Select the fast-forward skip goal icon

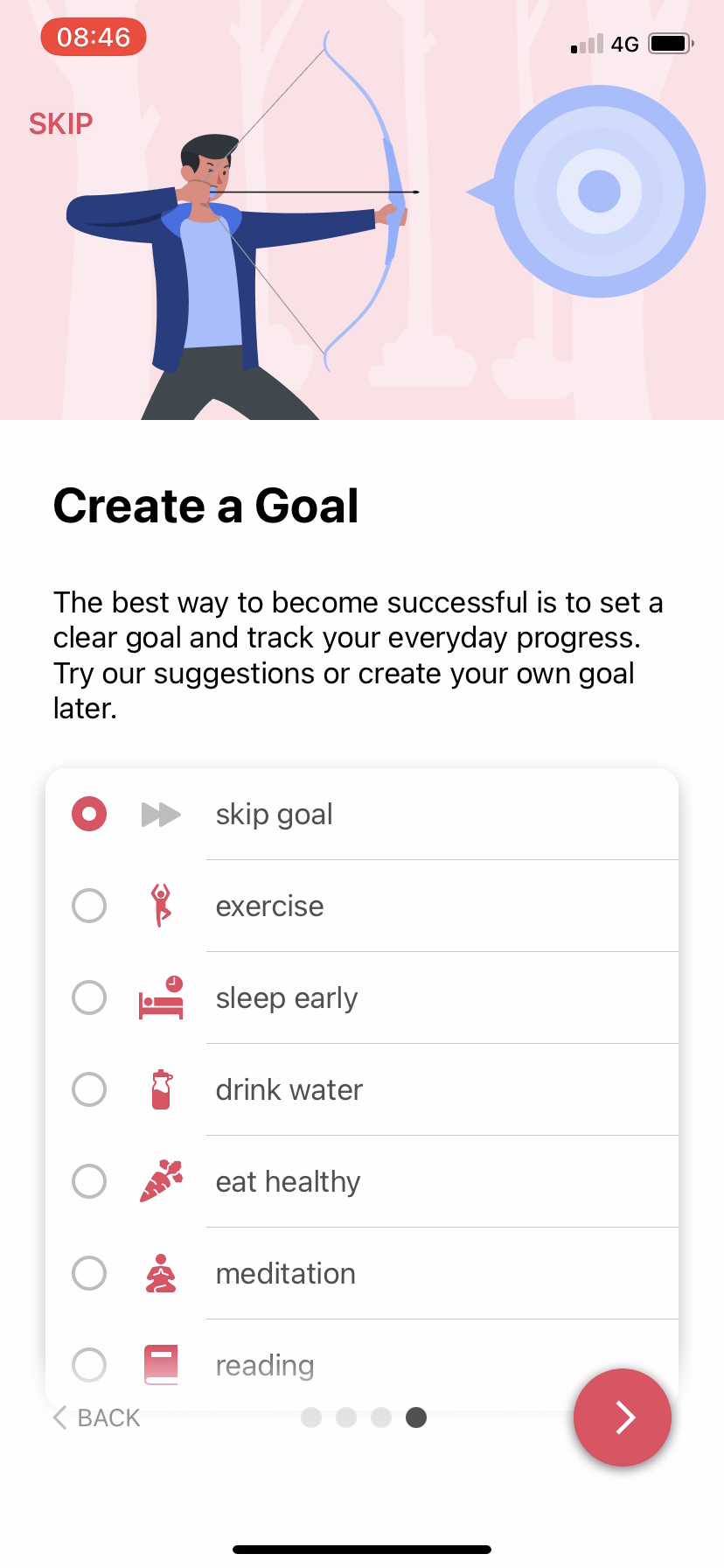point(161,814)
